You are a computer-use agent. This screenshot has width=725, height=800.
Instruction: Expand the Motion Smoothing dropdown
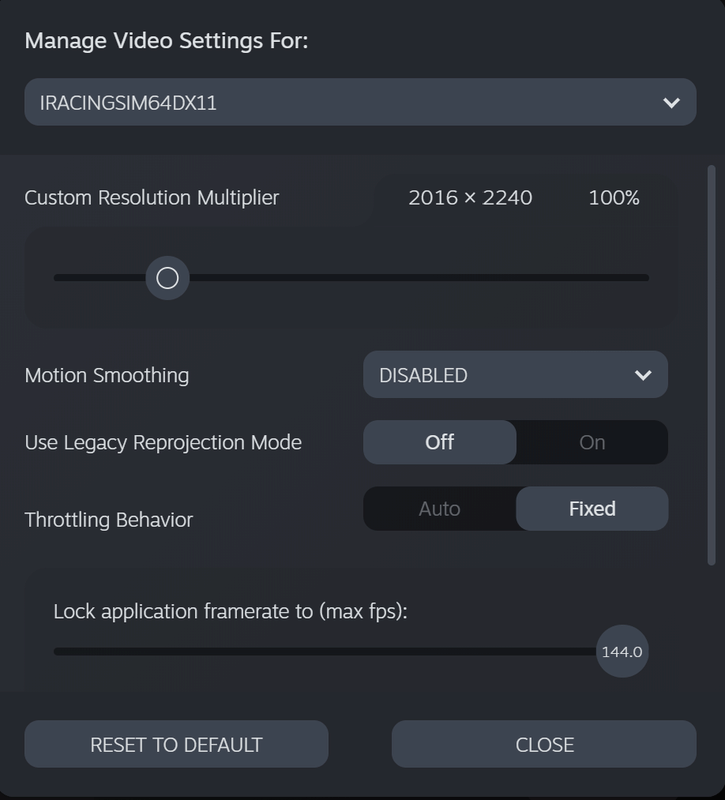(515, 376)
